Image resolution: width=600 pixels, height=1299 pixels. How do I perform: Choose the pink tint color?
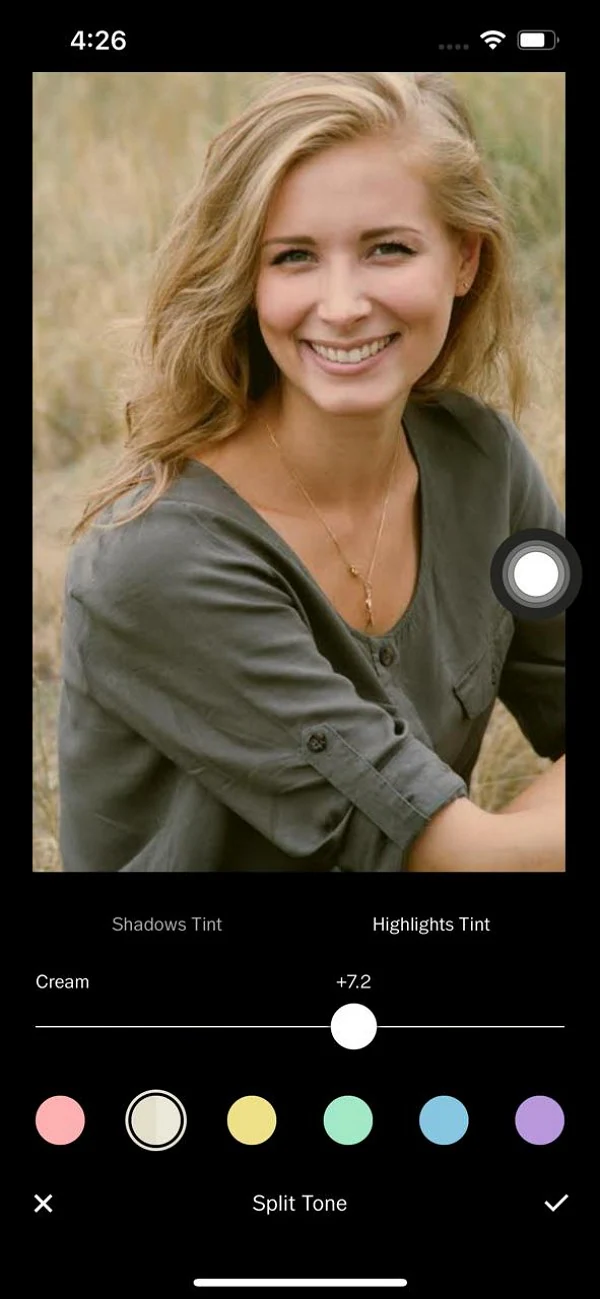[60, 1120]
